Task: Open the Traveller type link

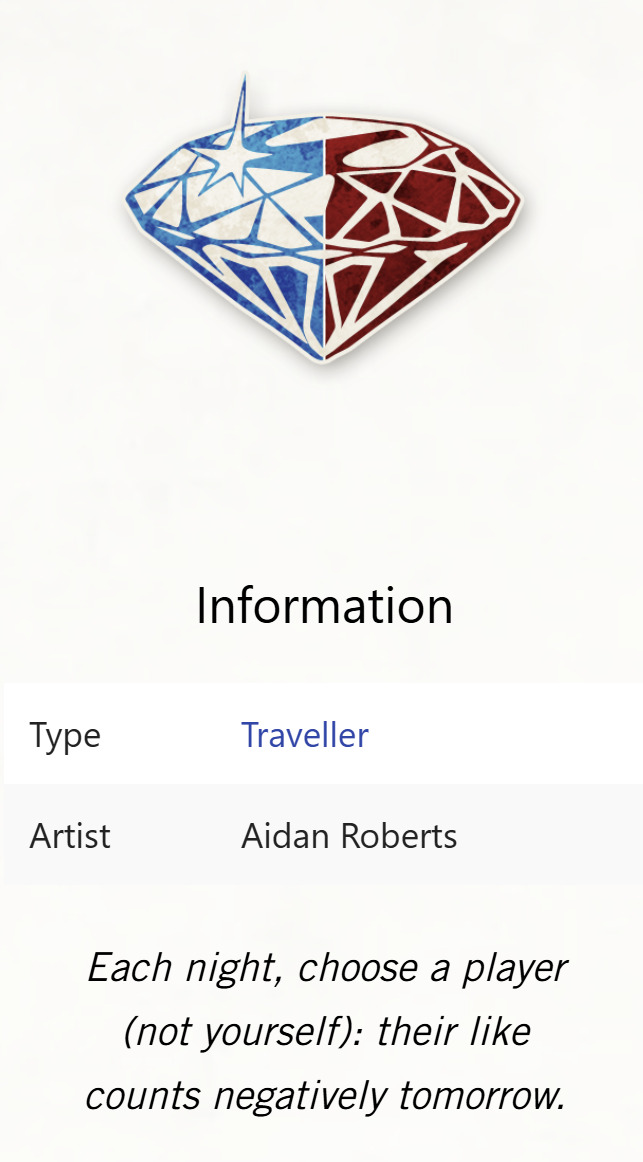Action: point(304,735)
